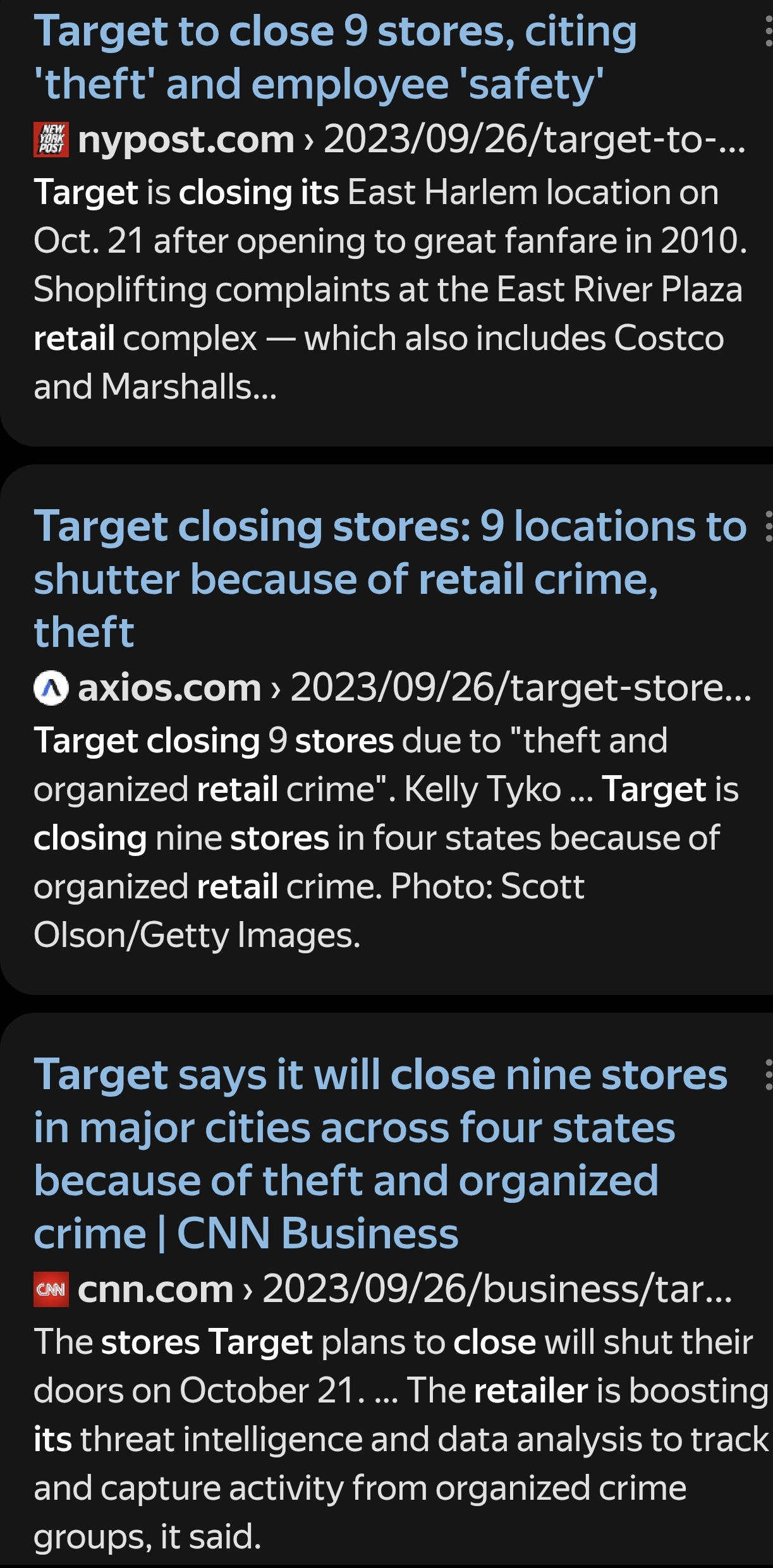This screenshot has width=773, height=1568.
Task: Open options menu for the axios.com result
Action: click(768, 526)
